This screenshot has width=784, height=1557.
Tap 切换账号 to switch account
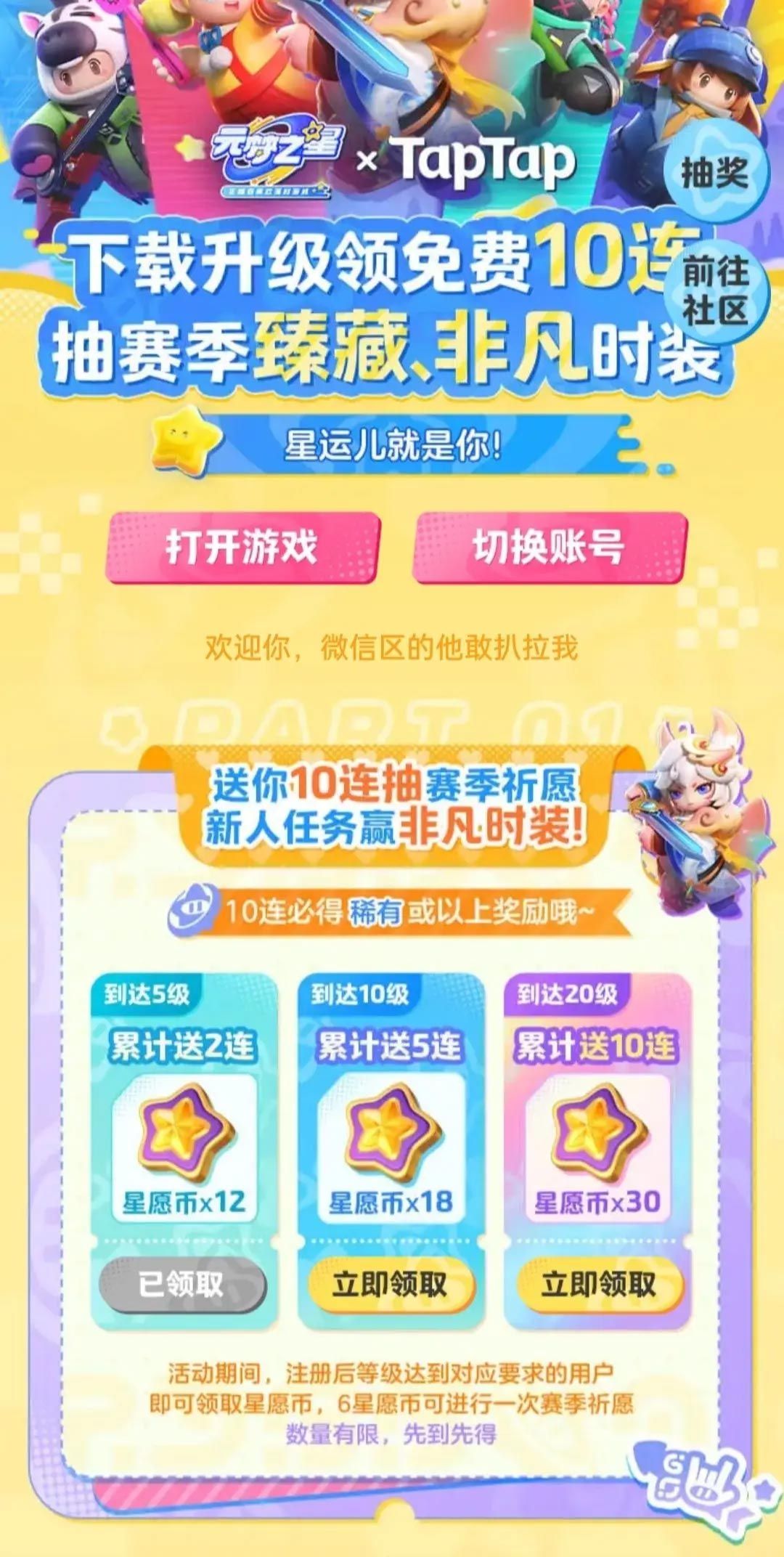click(550, 547)
